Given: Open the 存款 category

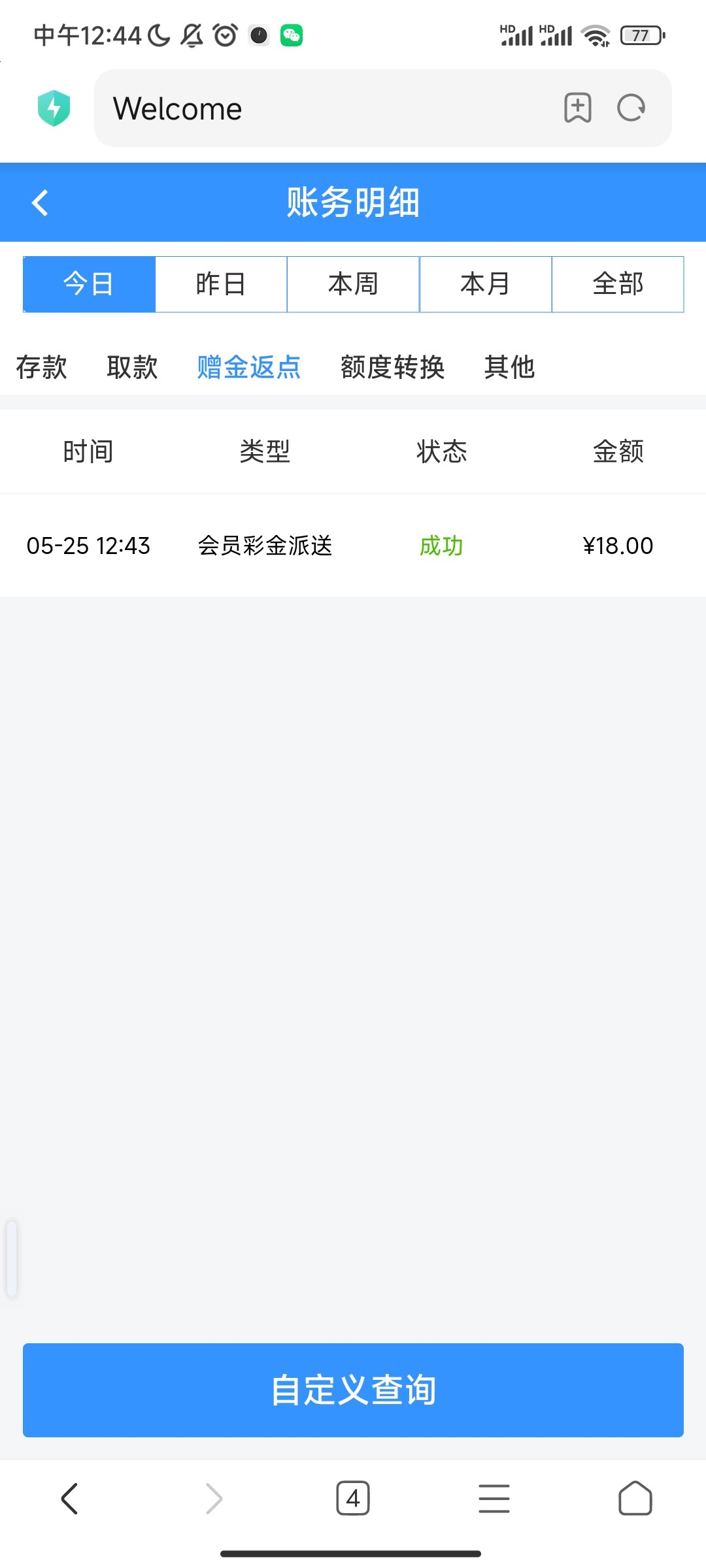Looking at the screenshot, I should click(x=41, y=367).
